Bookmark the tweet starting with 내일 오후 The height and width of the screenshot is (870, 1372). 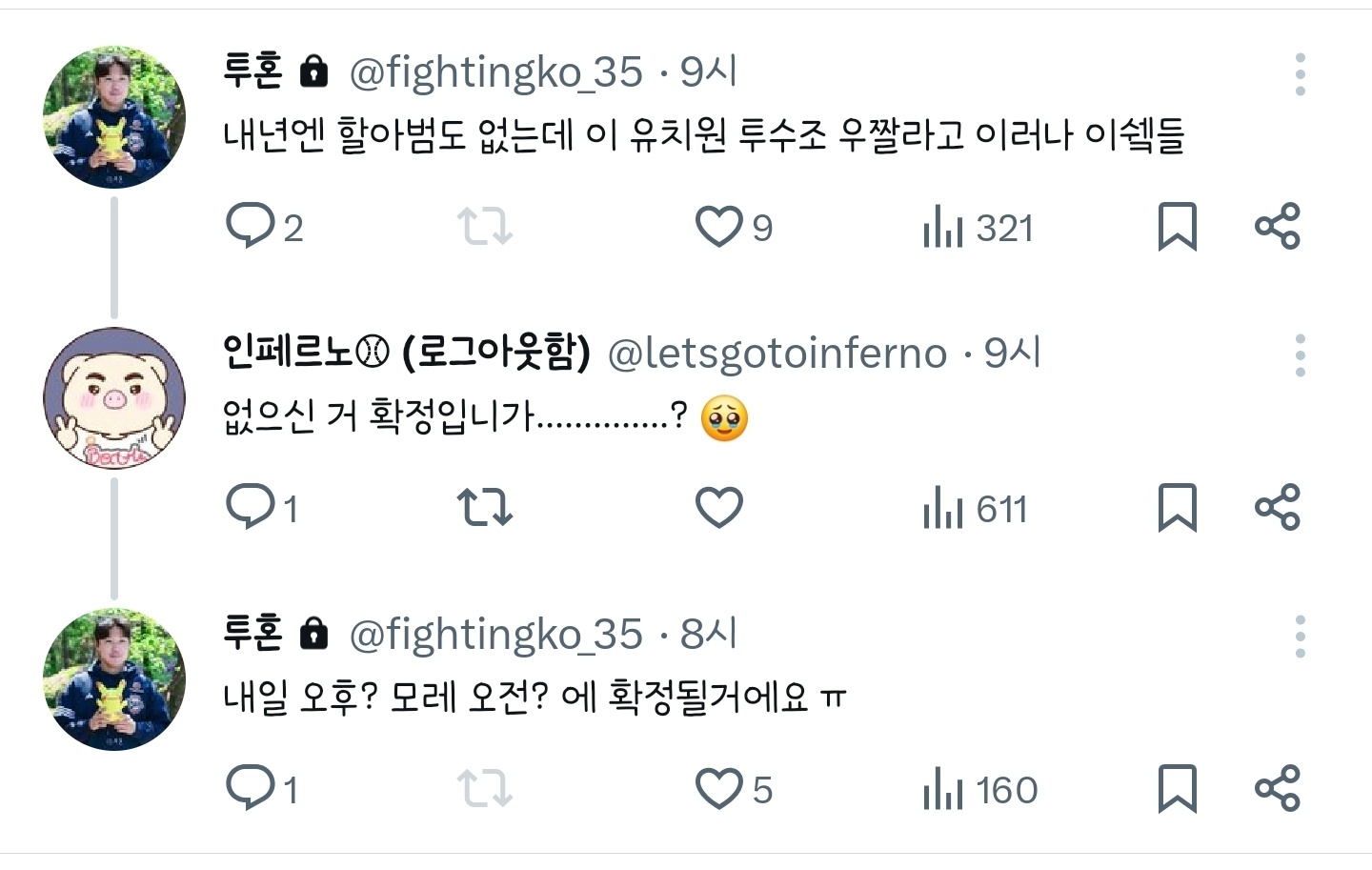(1177, 788)
